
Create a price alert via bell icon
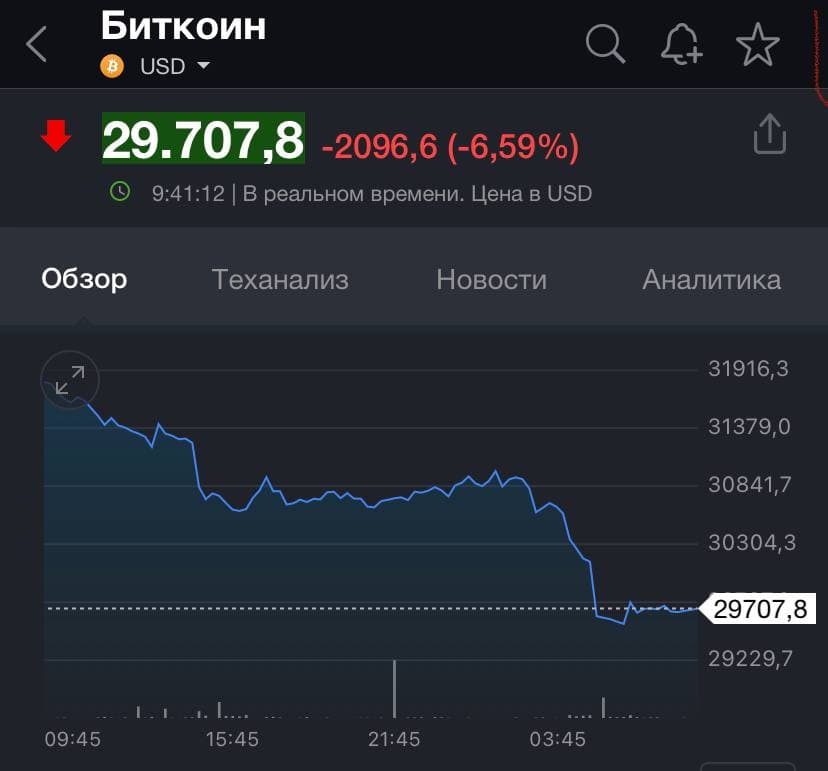tap(681, 44)
